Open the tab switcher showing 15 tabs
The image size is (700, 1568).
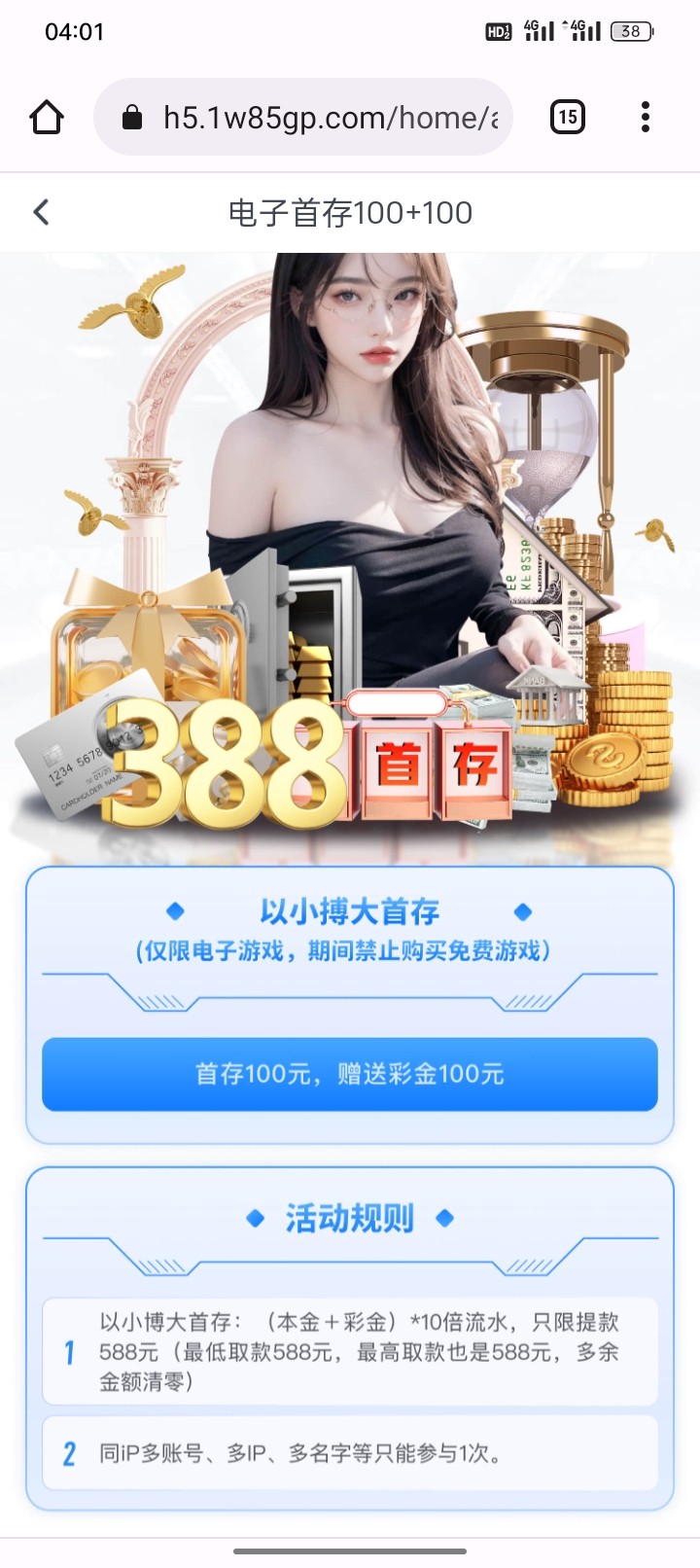point(568,118)
